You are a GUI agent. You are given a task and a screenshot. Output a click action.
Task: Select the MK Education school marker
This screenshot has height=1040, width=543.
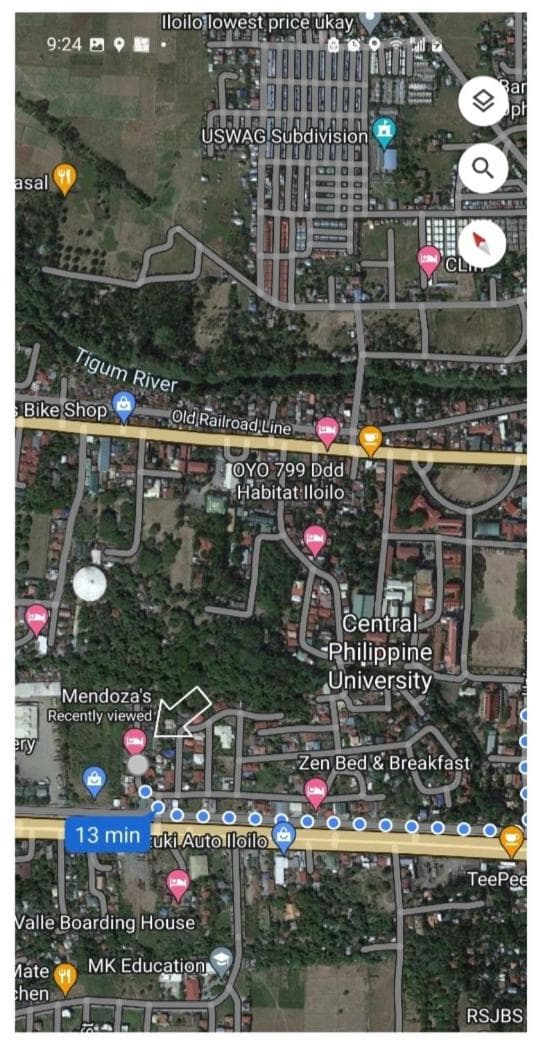[221, 959]
